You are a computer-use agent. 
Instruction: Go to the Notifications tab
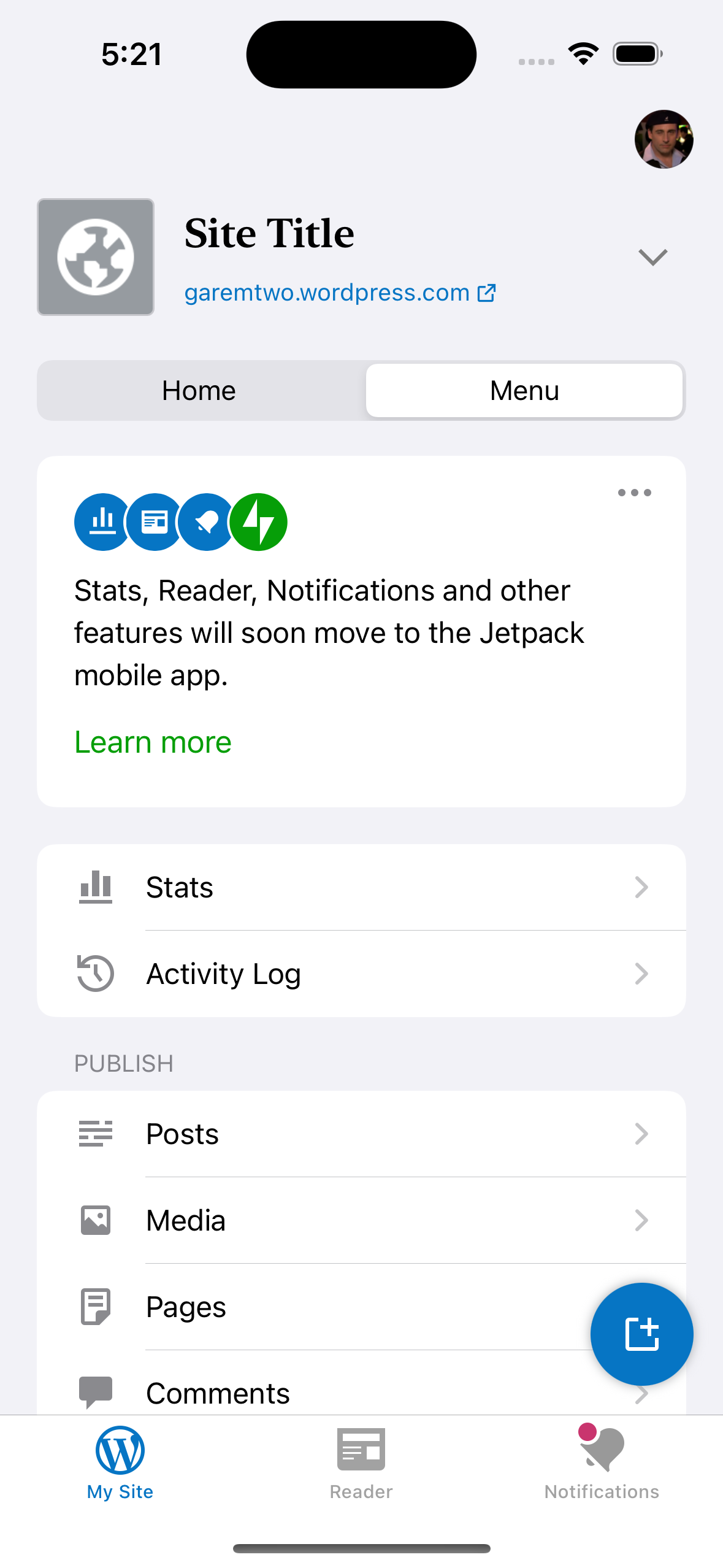602,1462
